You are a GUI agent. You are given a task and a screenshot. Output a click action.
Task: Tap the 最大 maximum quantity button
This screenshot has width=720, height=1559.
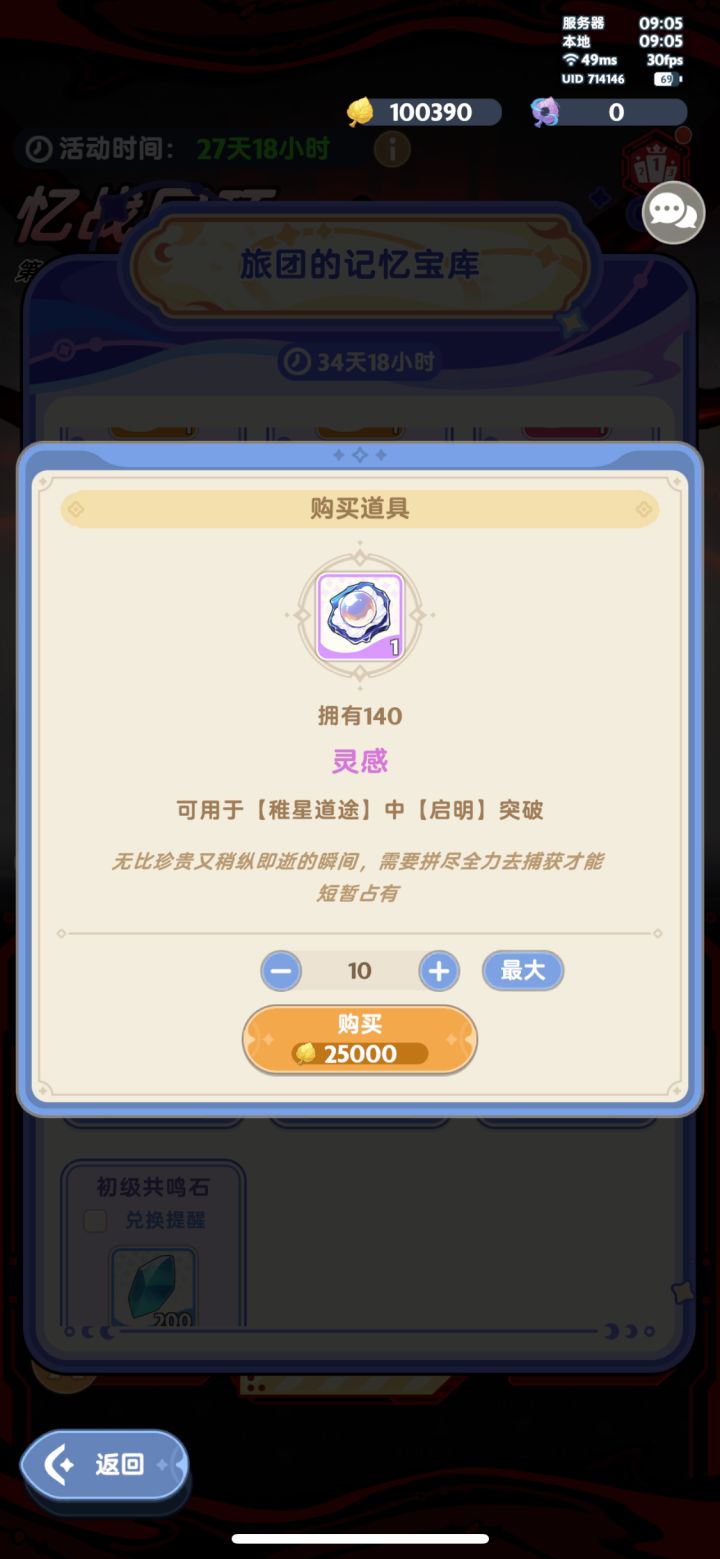click(522, 970)
